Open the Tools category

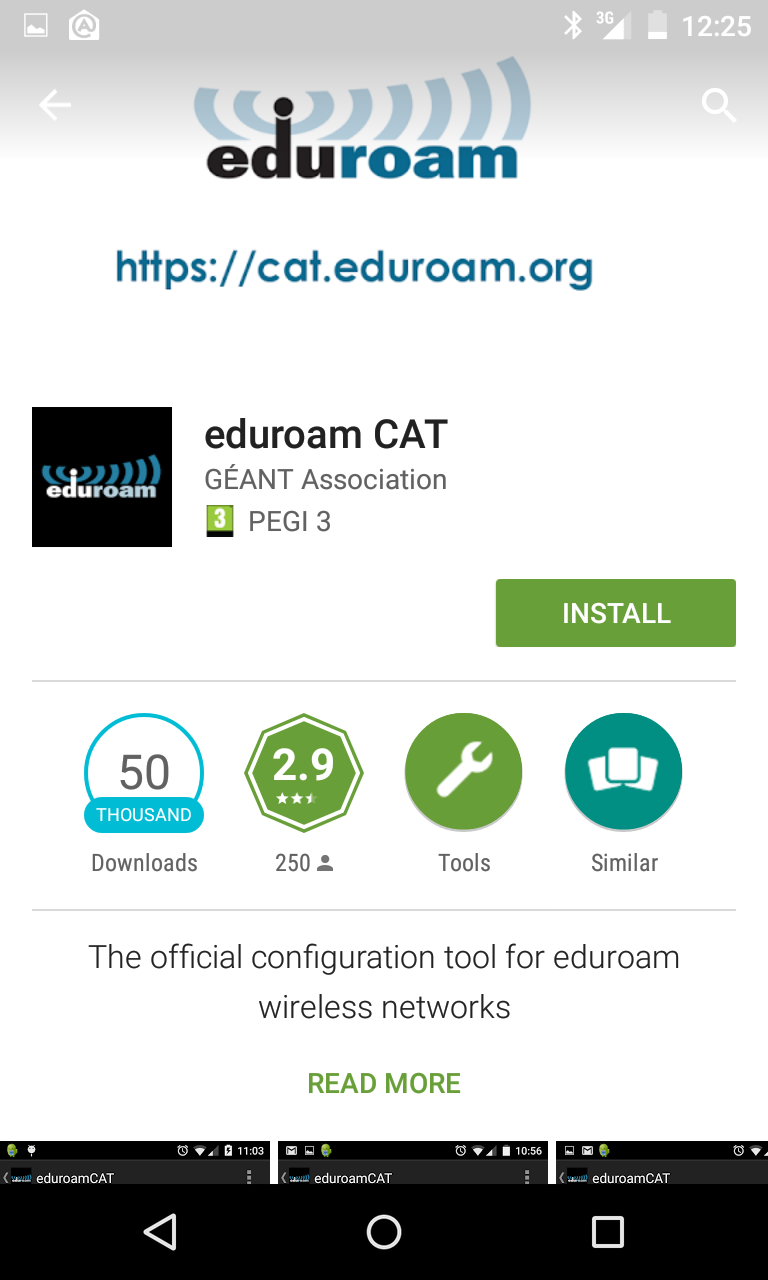(x=464, y=773)
